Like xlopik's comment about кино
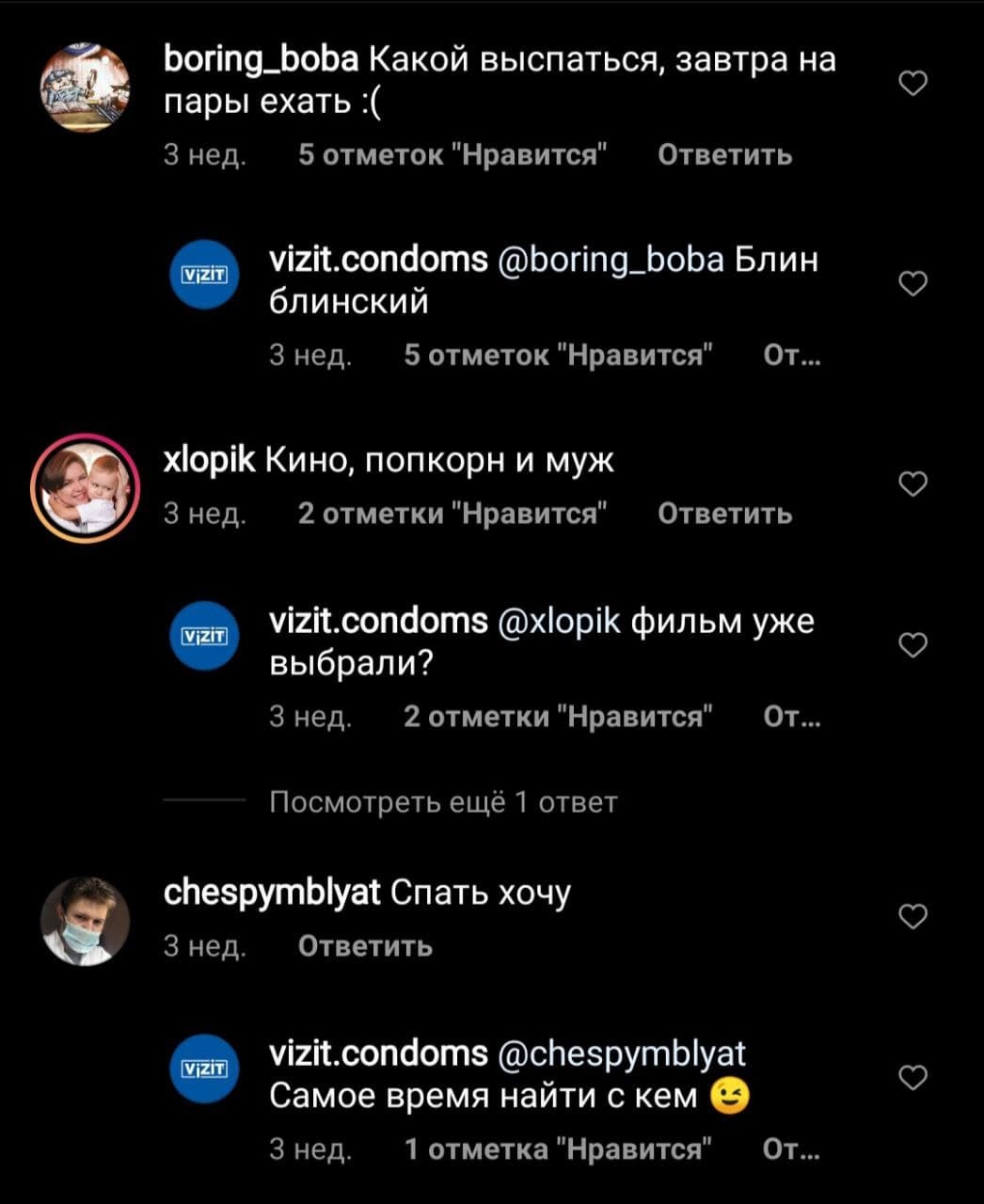The image size is (984, 1204). pos(913,483)
